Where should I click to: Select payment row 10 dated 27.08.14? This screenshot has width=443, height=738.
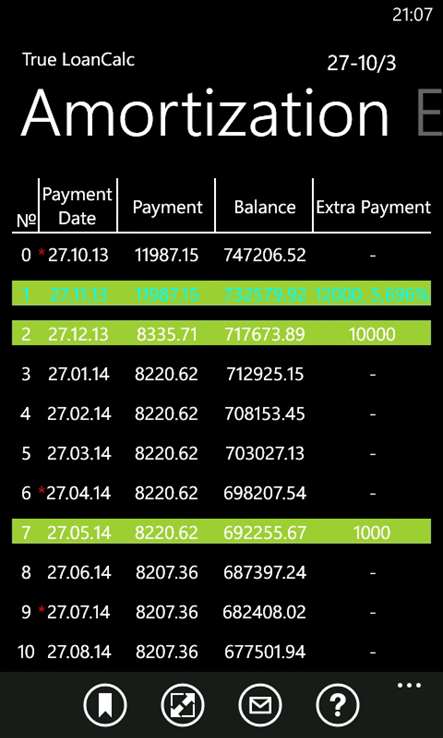click(221, 652)
